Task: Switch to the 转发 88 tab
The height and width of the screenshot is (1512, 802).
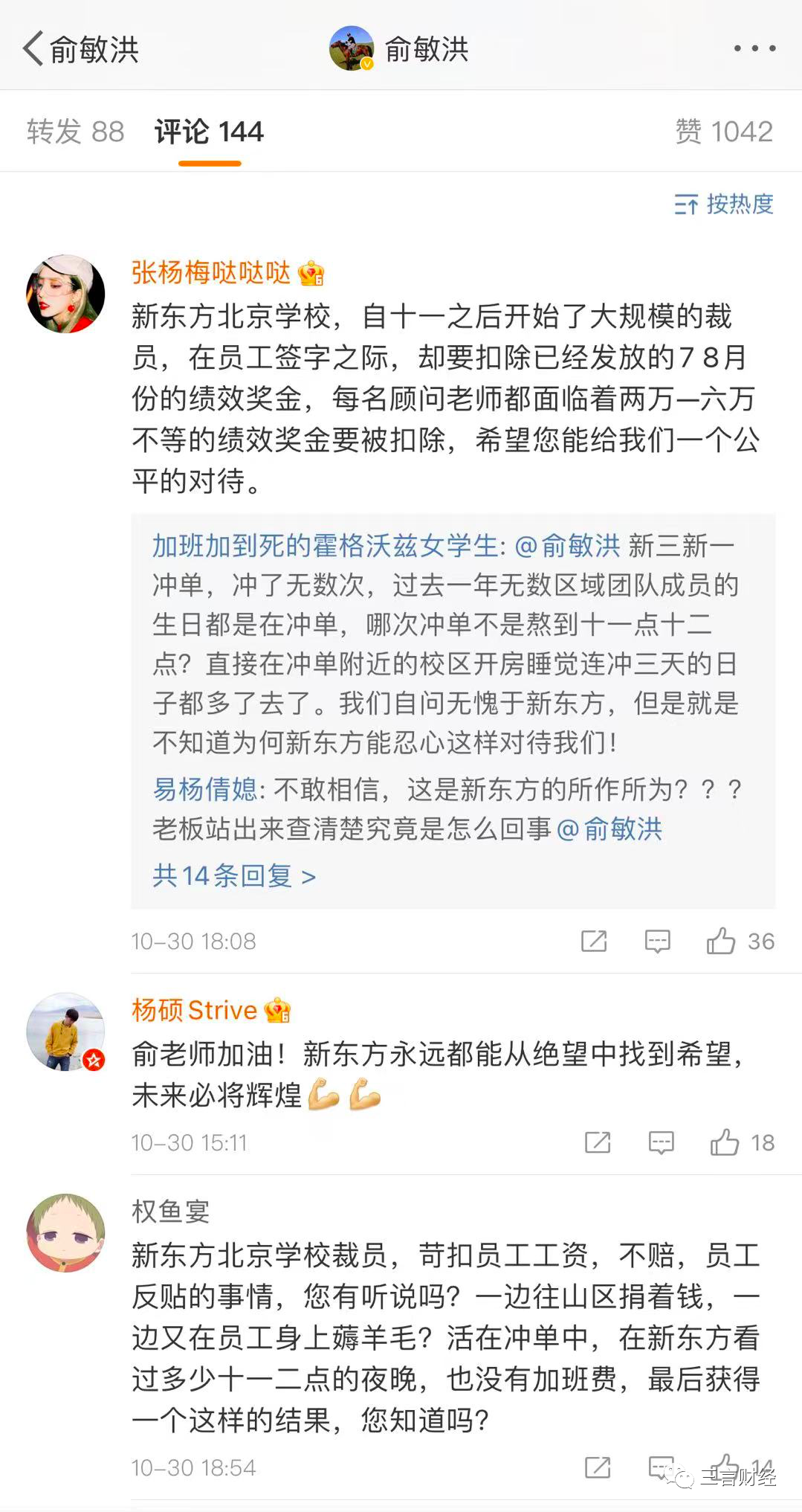Action: [75, 132]
